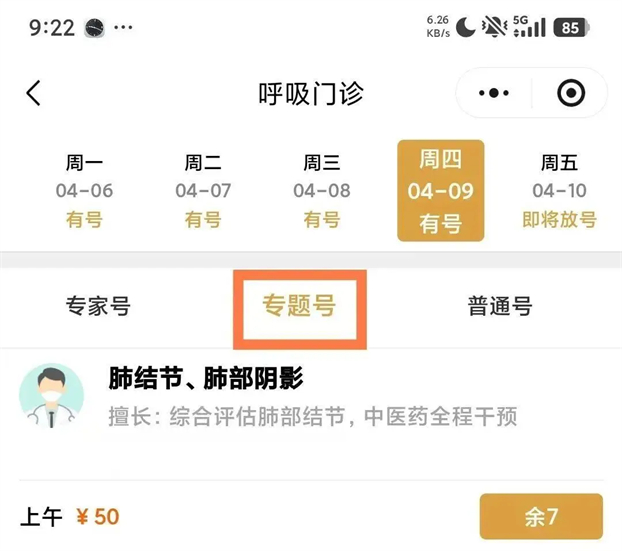Pick 周五 04-10 date
This screenshot has width=622, height=551.
click(559, 190)
